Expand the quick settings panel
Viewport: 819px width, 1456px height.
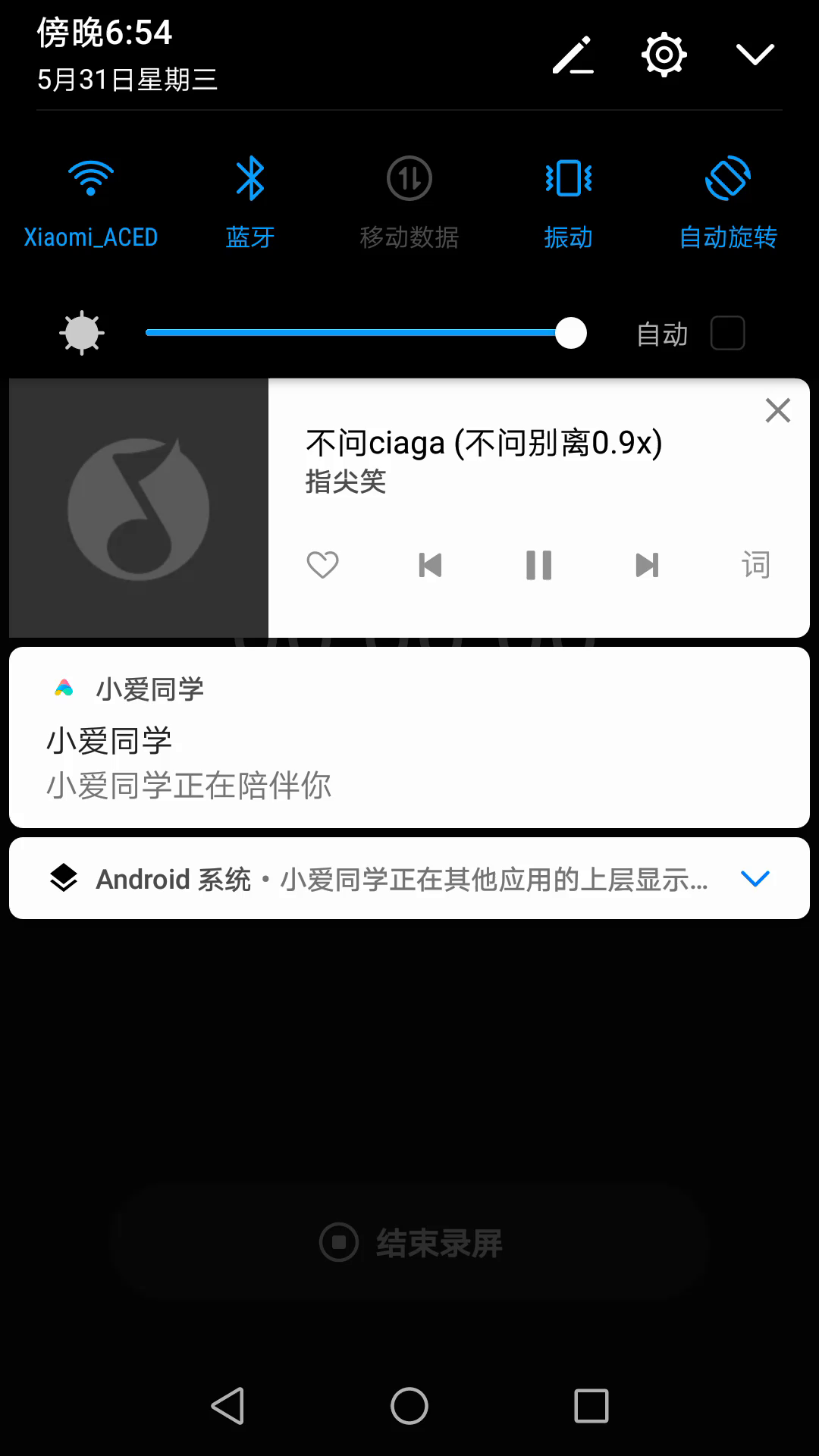[x=755, y=55]
